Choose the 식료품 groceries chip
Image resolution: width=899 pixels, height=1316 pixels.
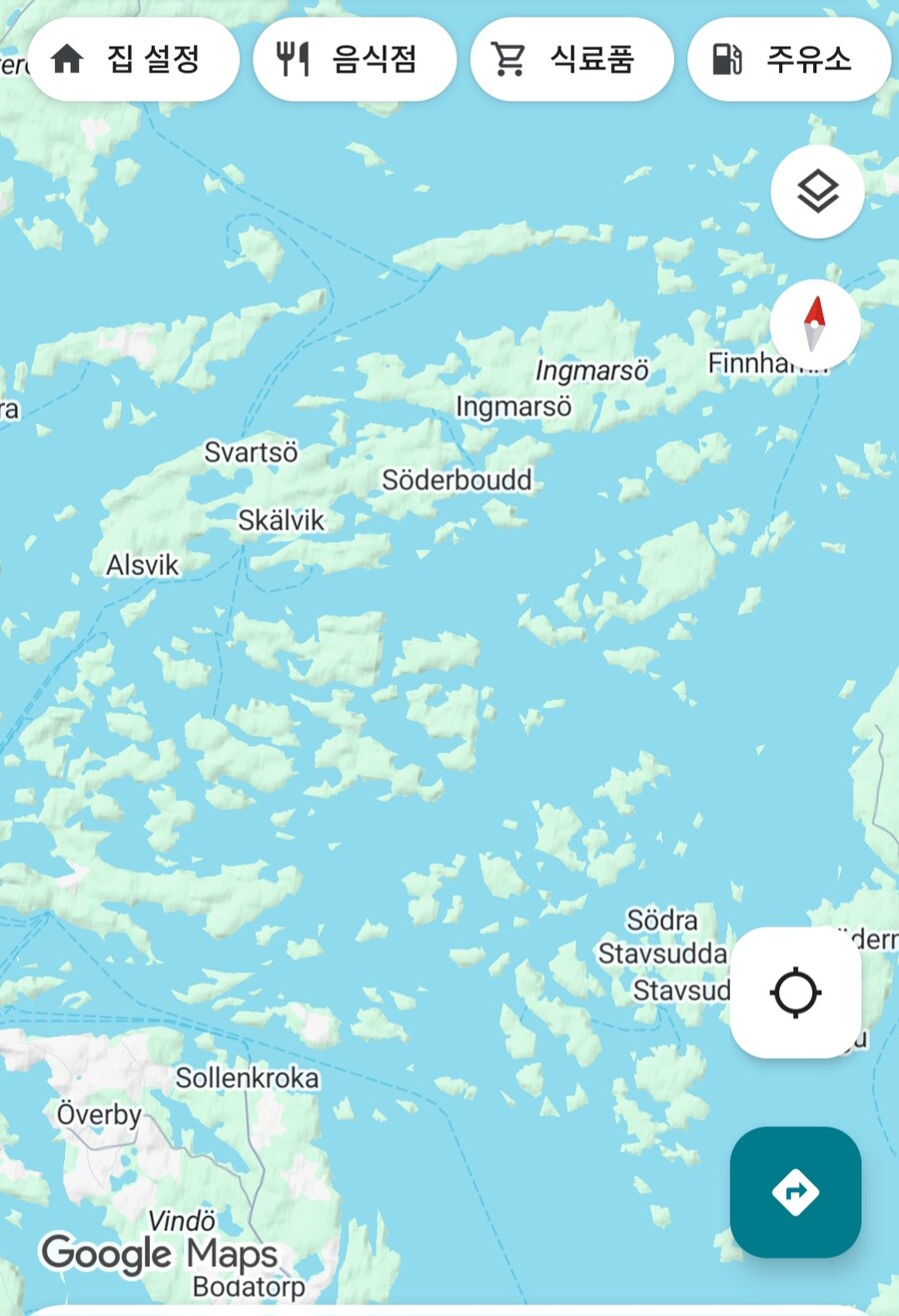(571, 60)
